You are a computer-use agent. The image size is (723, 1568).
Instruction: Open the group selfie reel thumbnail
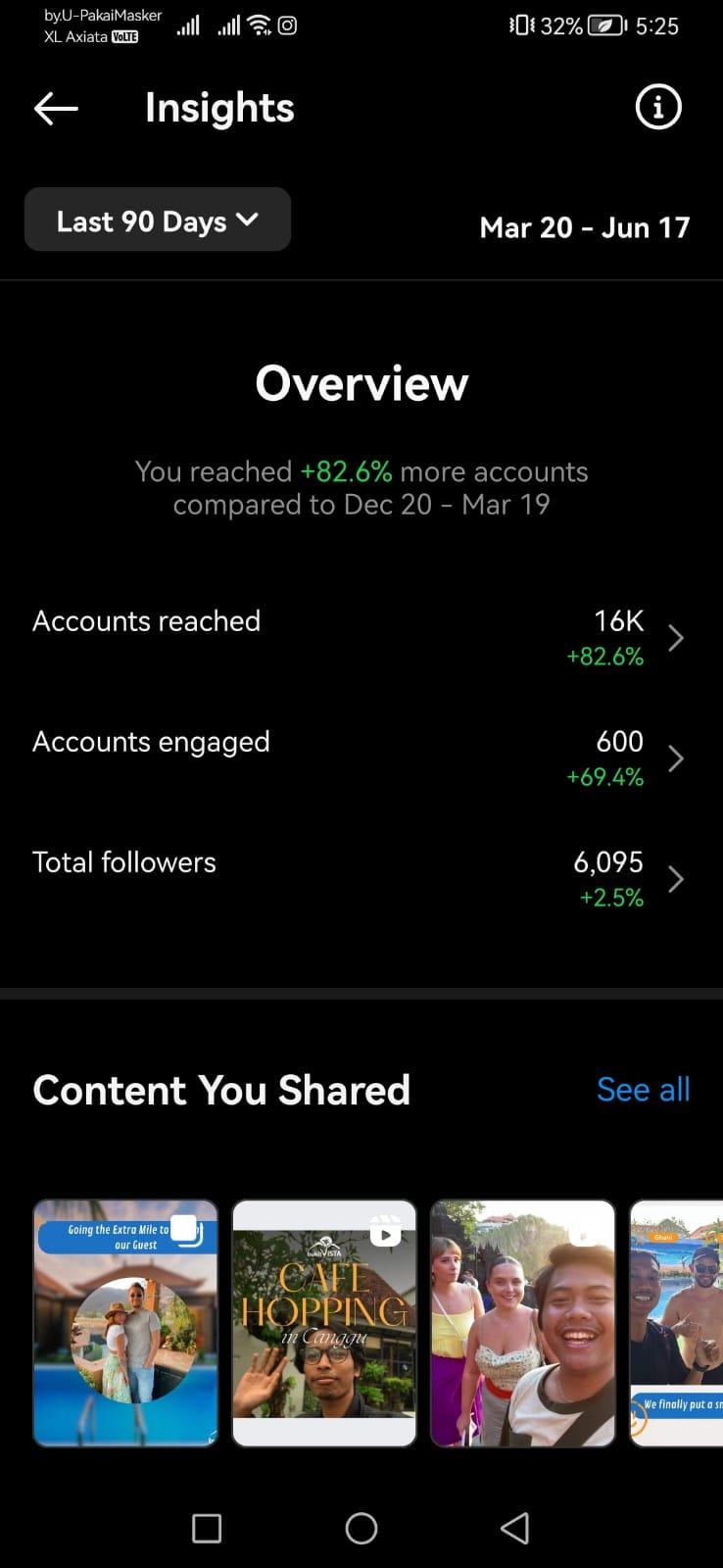pos(523,1323)
